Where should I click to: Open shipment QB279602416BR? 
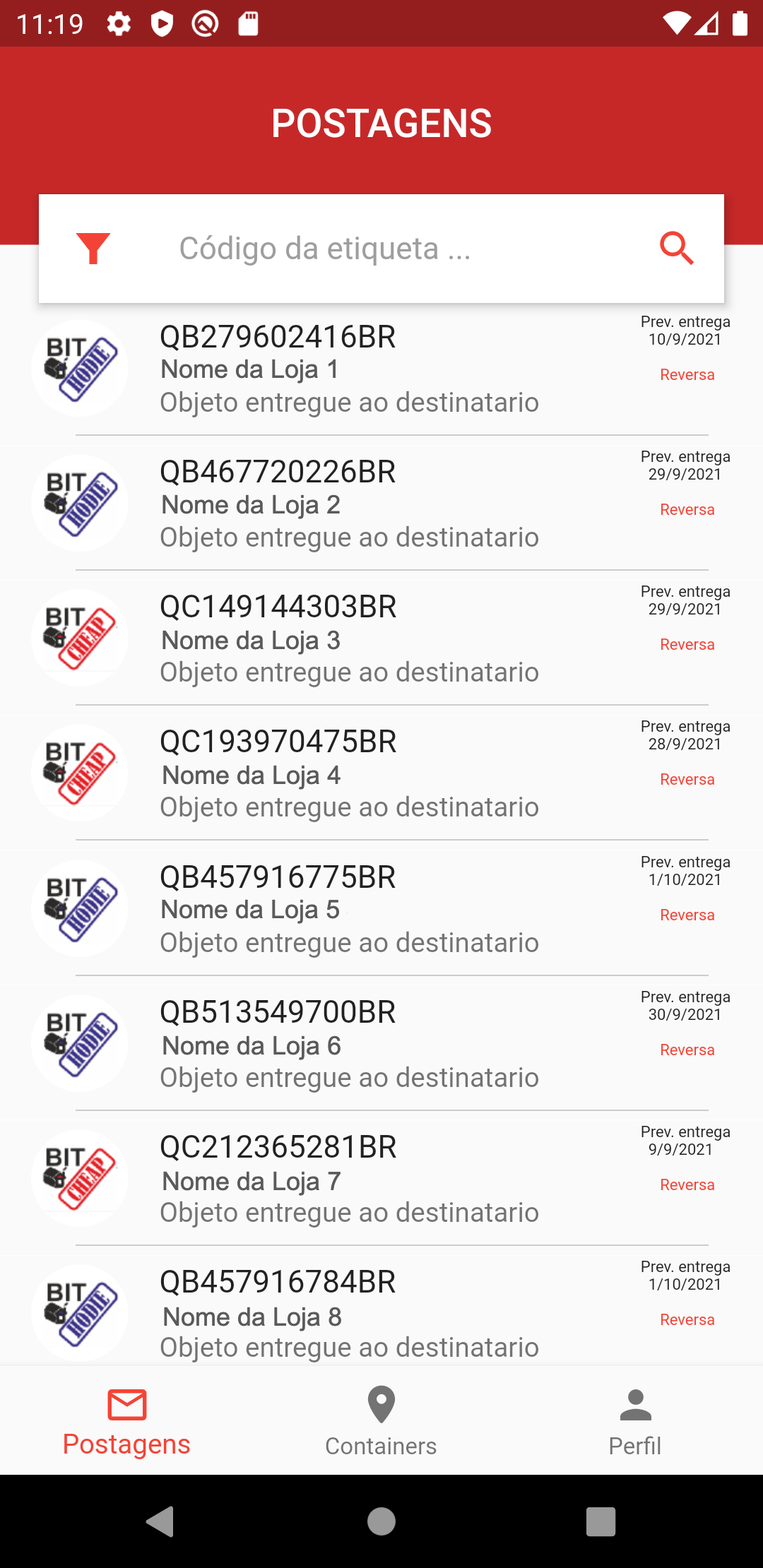(381, 368)
